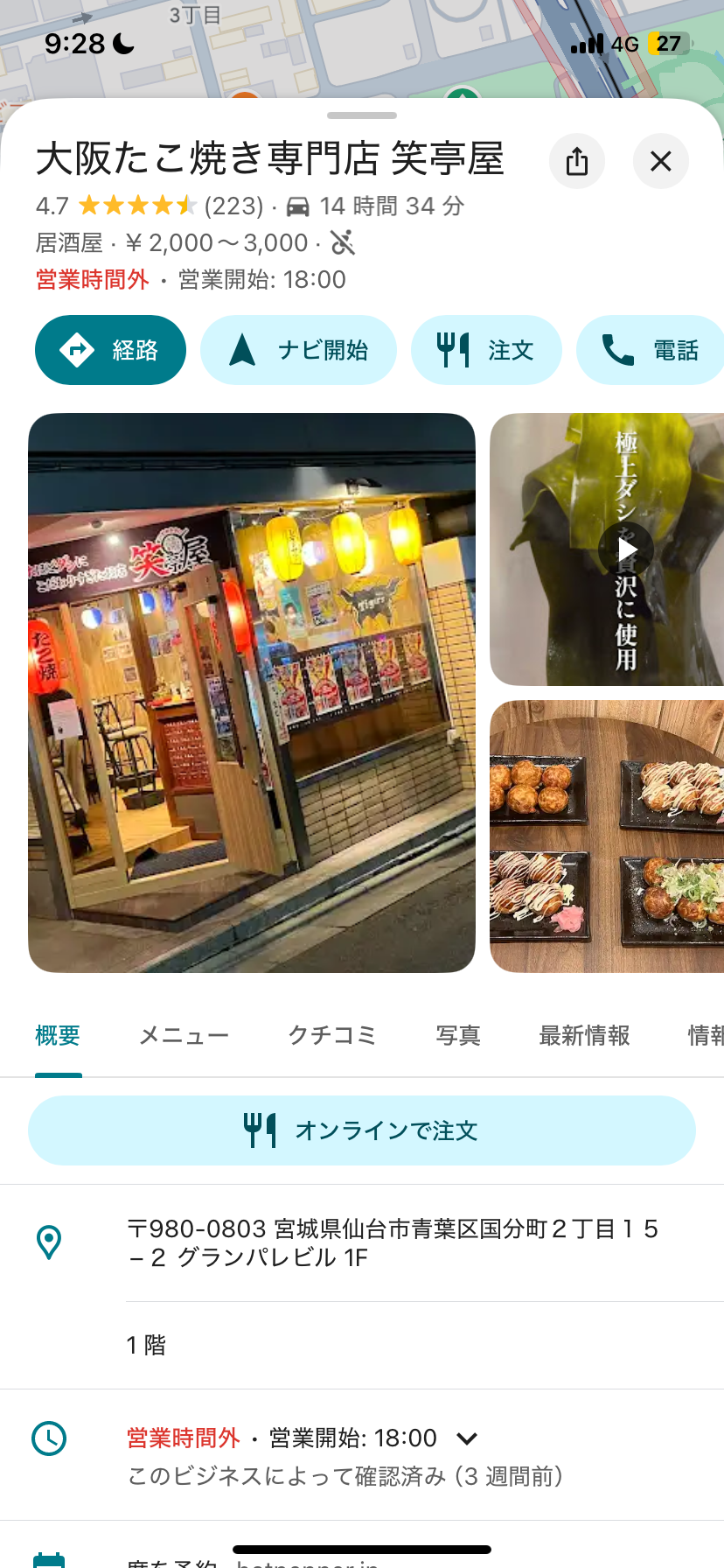Viewport: 724px width, 1568px height.
Task: Open the takoyaki dishes photo
Action: click(x=607, y=836)
